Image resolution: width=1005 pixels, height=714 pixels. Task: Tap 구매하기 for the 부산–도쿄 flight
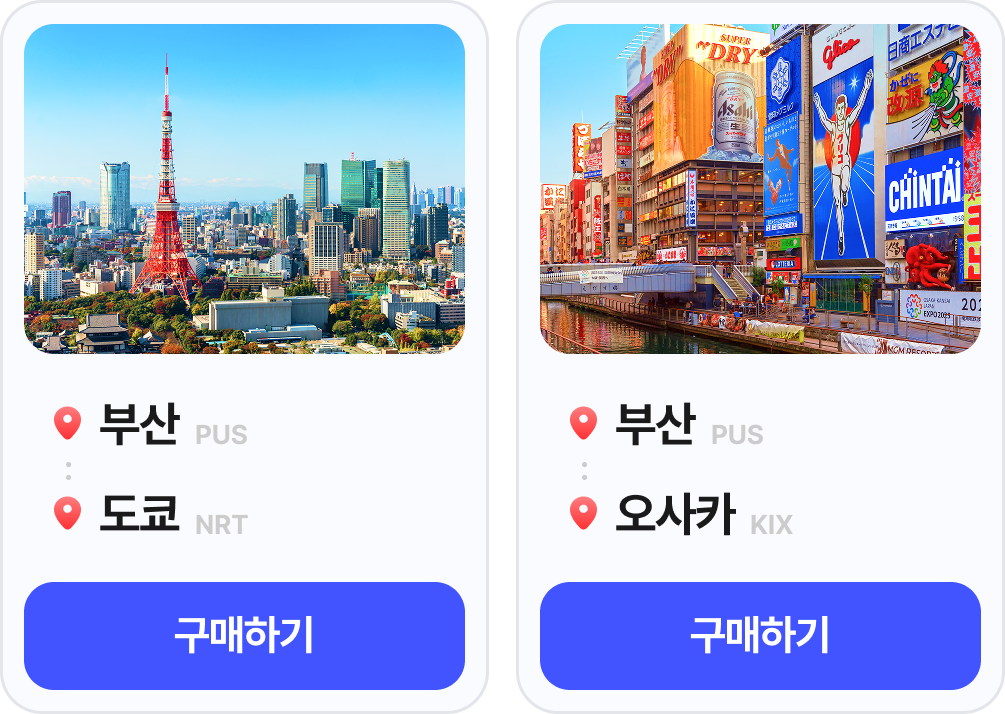(x=244, y=636)
